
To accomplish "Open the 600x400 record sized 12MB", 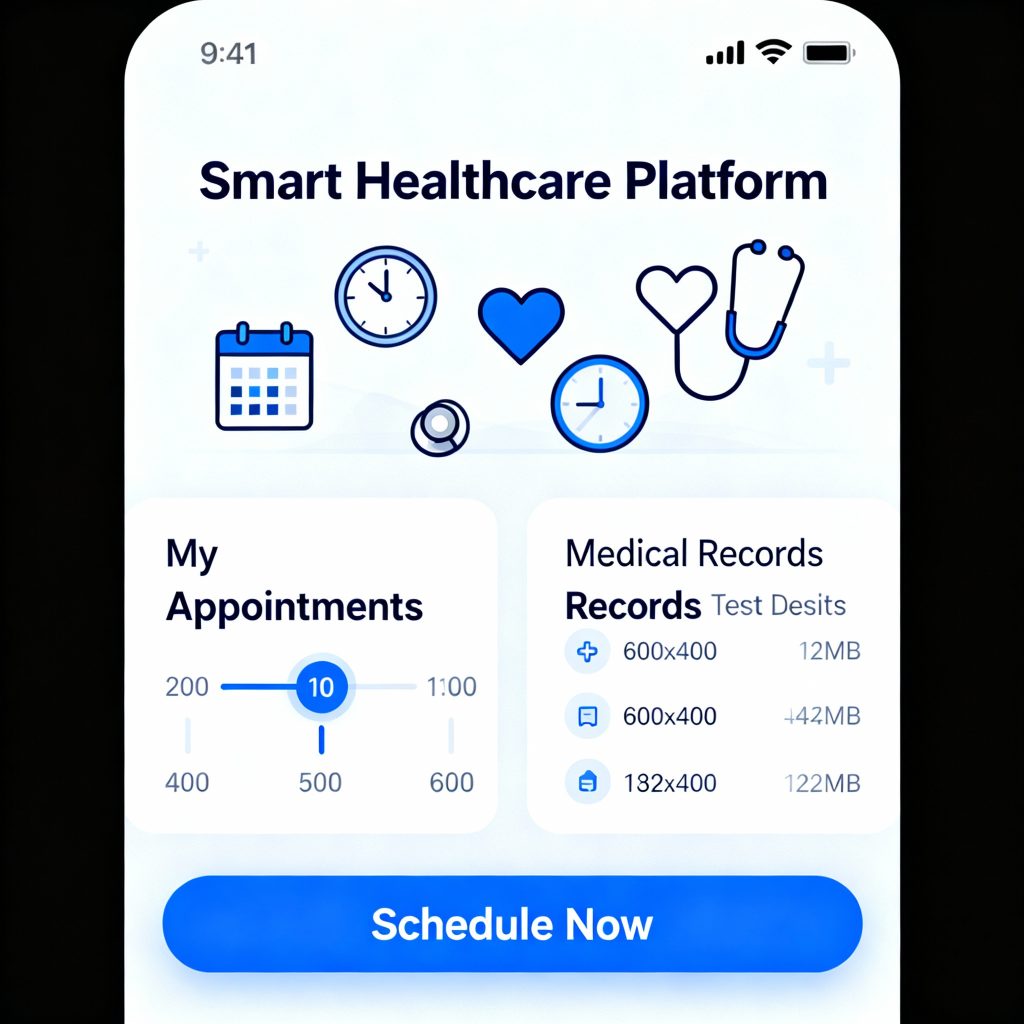I will tap(712, 652).
